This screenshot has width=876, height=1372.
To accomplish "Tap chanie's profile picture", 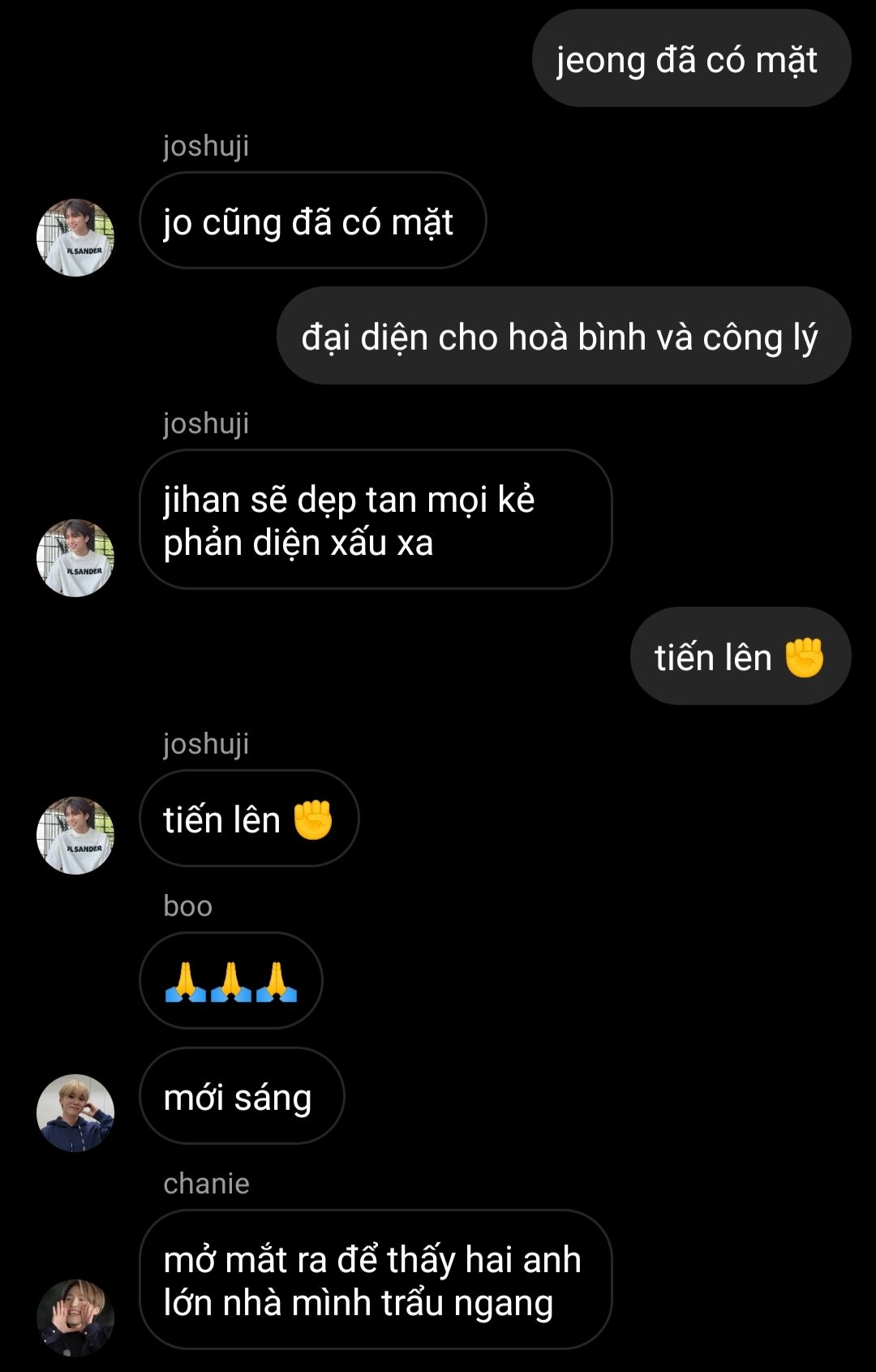I will [75, 1318].
